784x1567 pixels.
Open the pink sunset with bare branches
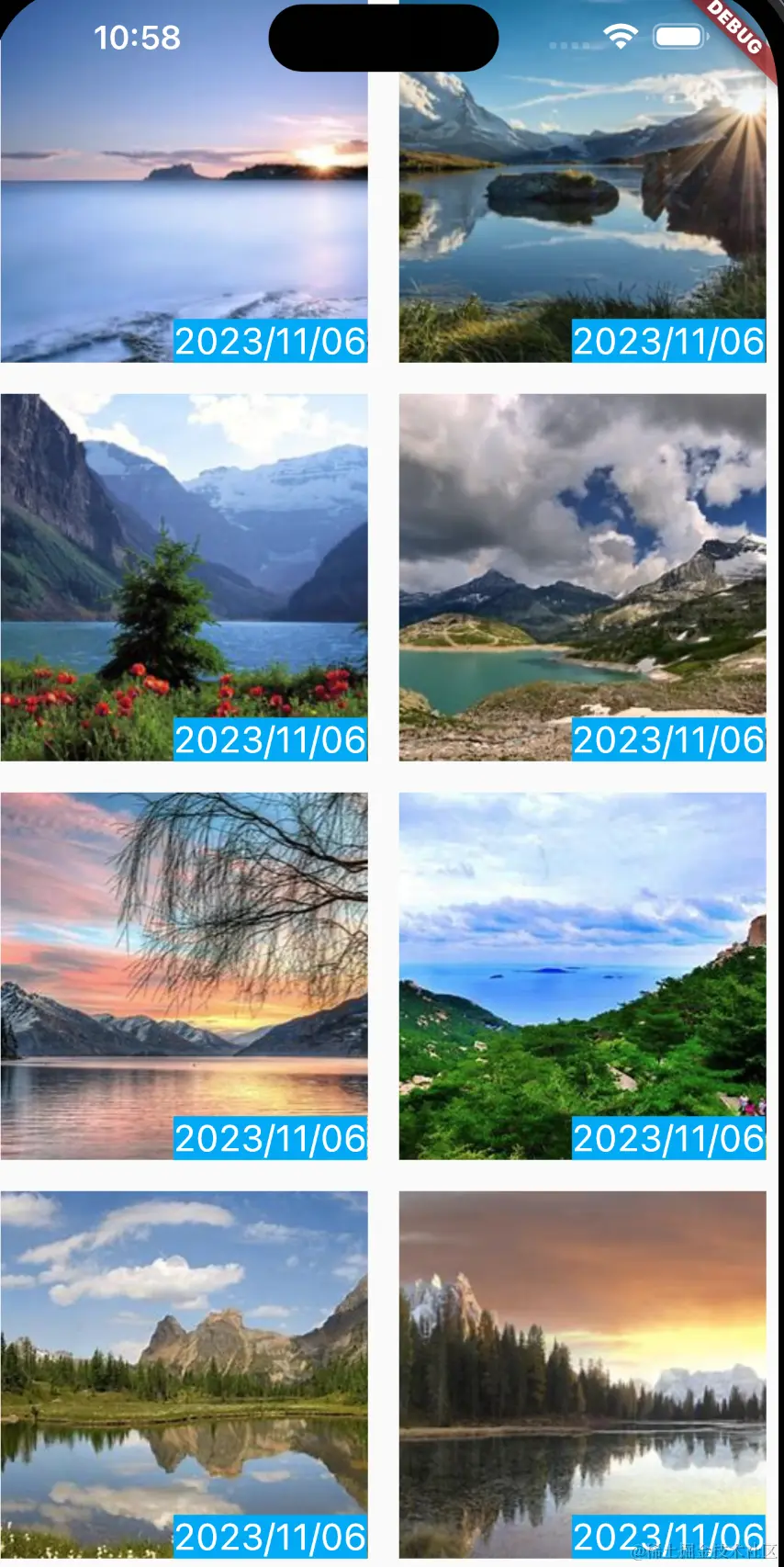pyautogui.click(x=184, y=975)
